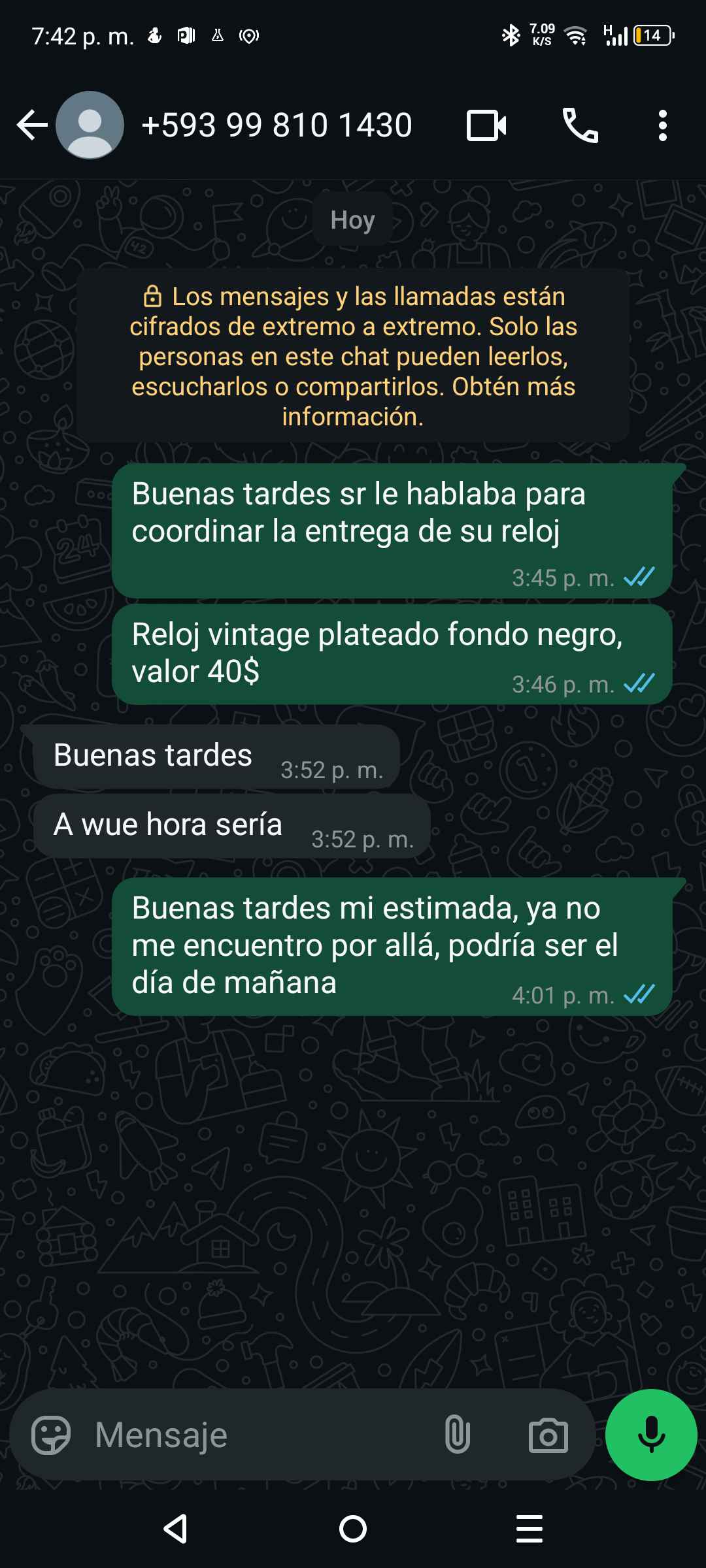This screenshot has width=706, height=1568.
Task: Open the camera to send a photo
Action: coord(548,1435)
